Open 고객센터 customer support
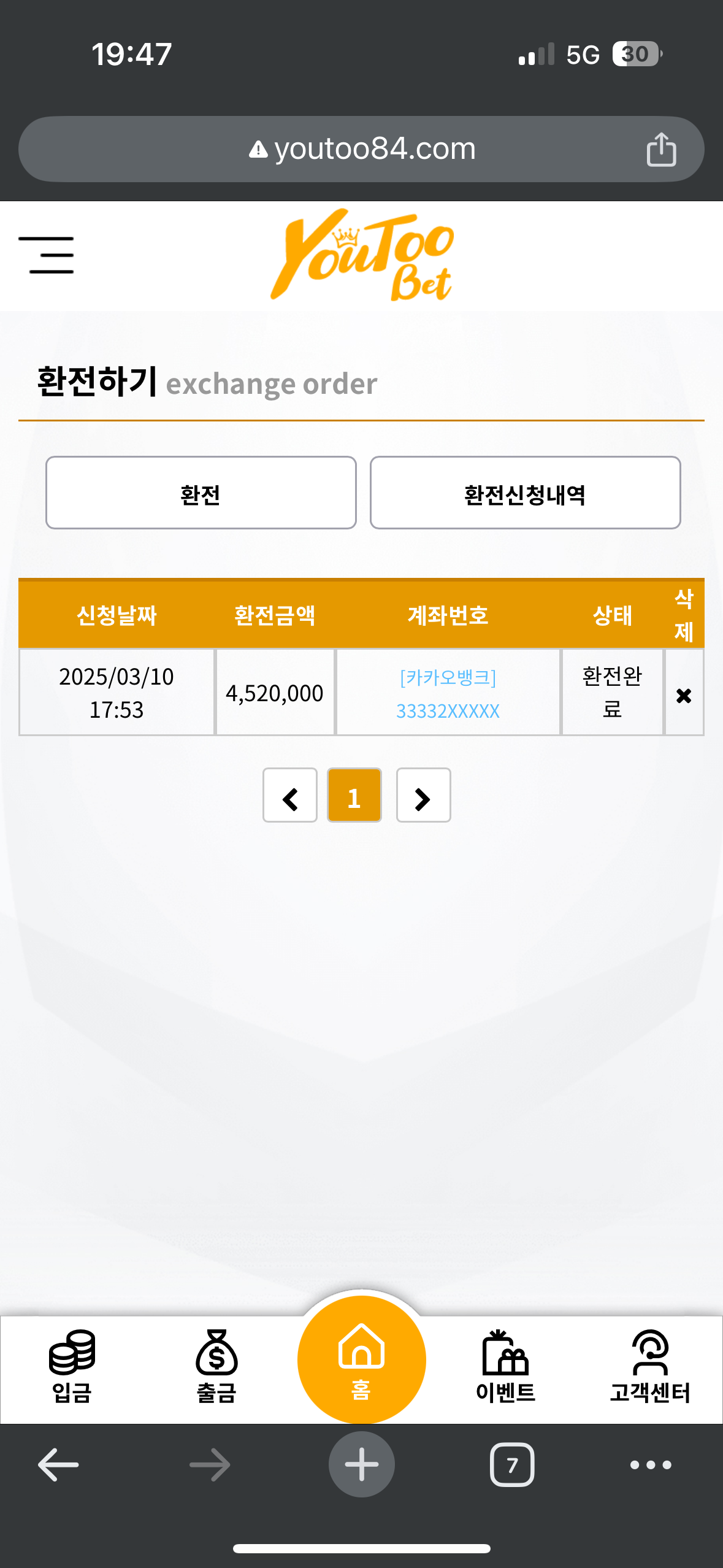This screenshot has width=723, height=1568. (x=650, y=1366)
